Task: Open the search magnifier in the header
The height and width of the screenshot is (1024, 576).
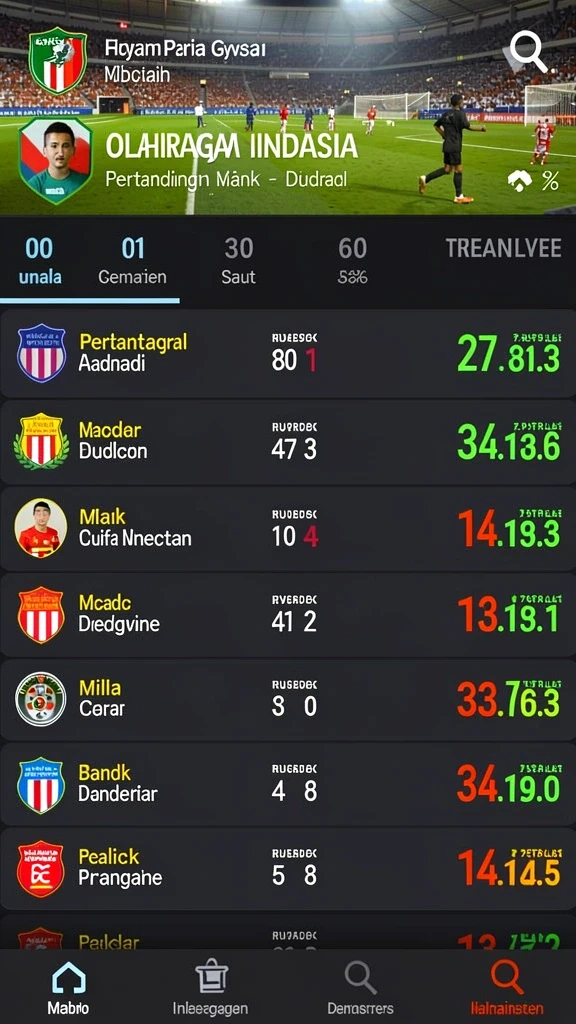Action: coord(528,52)
